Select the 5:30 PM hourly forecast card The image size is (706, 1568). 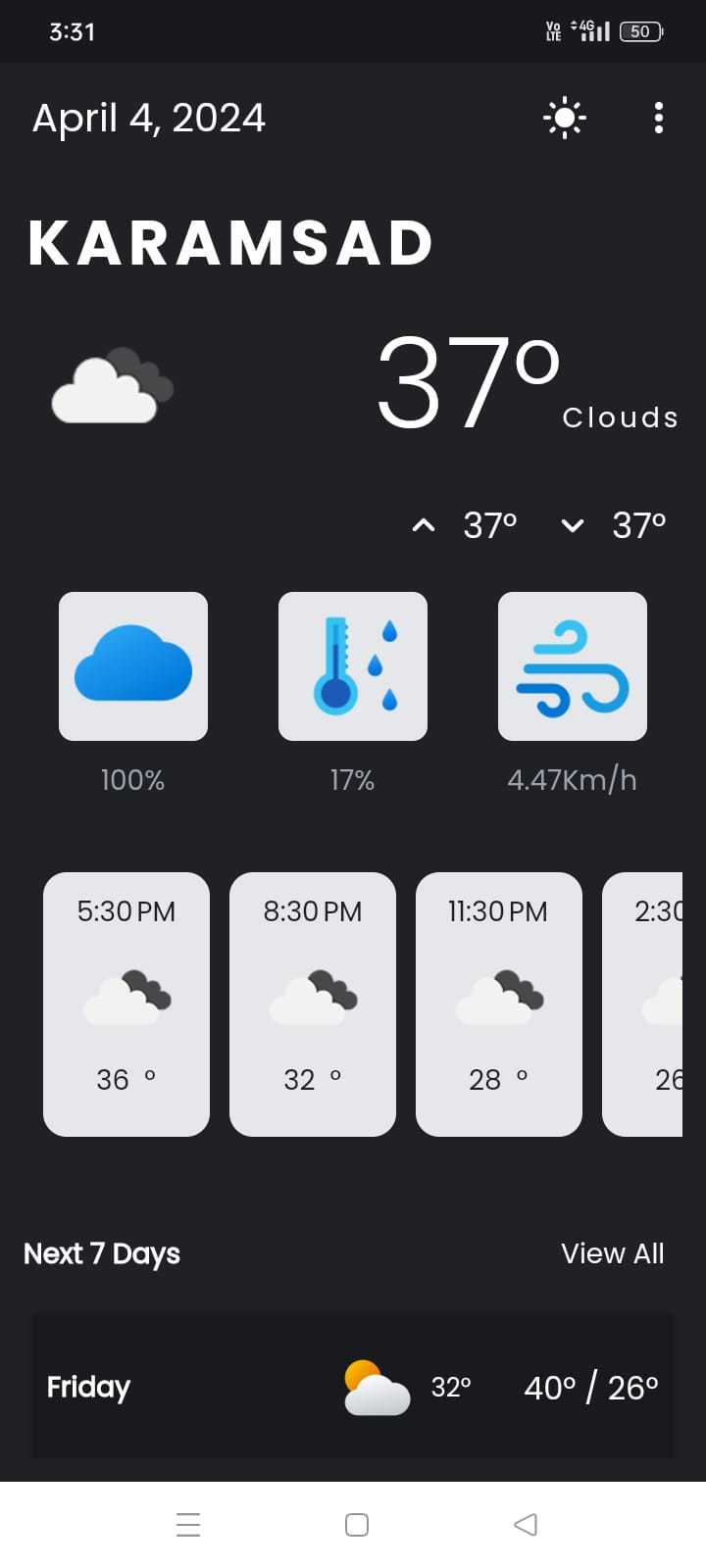point(126,1004)
